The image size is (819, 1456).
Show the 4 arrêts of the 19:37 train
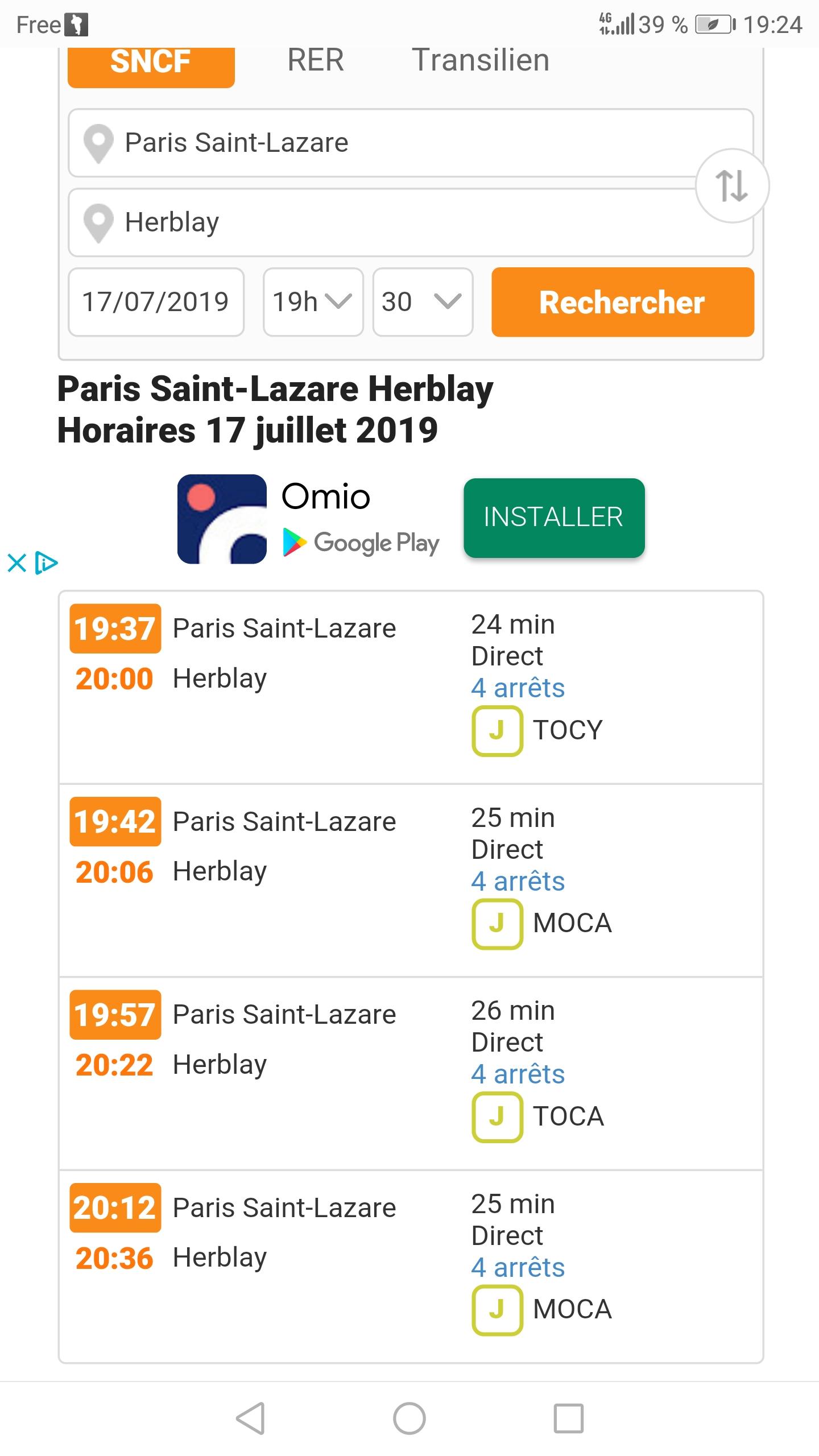click(x=518, y=688)
